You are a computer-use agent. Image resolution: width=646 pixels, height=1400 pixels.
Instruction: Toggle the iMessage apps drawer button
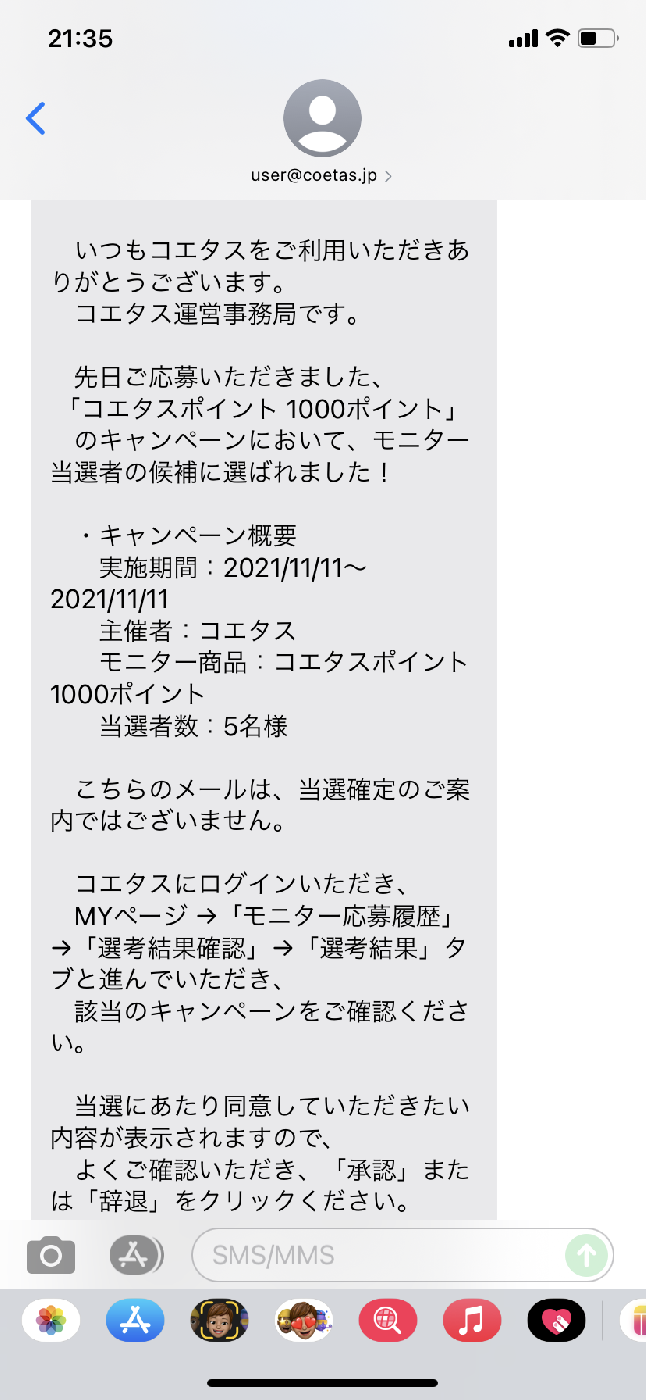pos(135,1255)
